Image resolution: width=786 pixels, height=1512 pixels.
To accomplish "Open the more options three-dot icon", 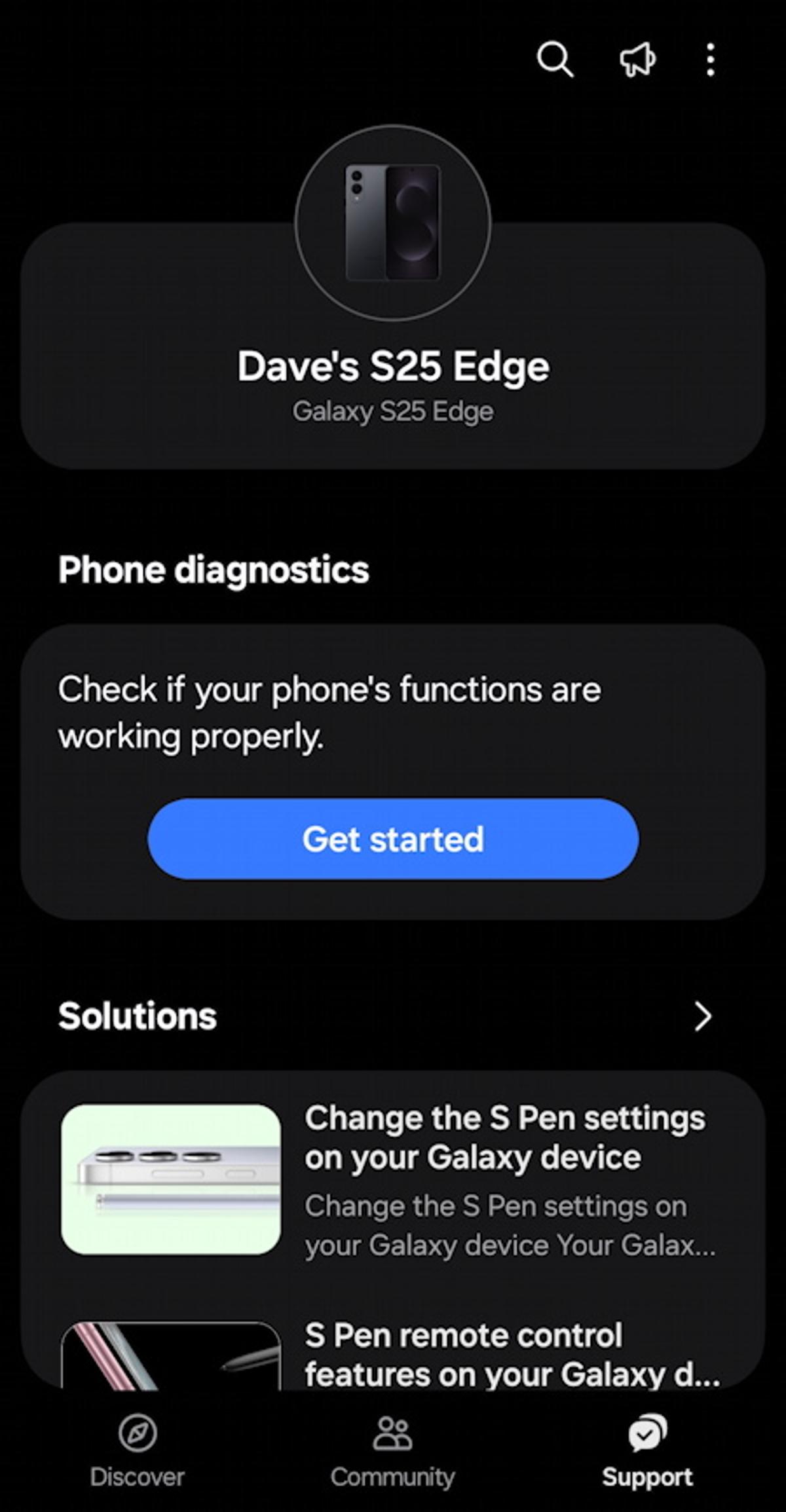I will tap(711, 60).
